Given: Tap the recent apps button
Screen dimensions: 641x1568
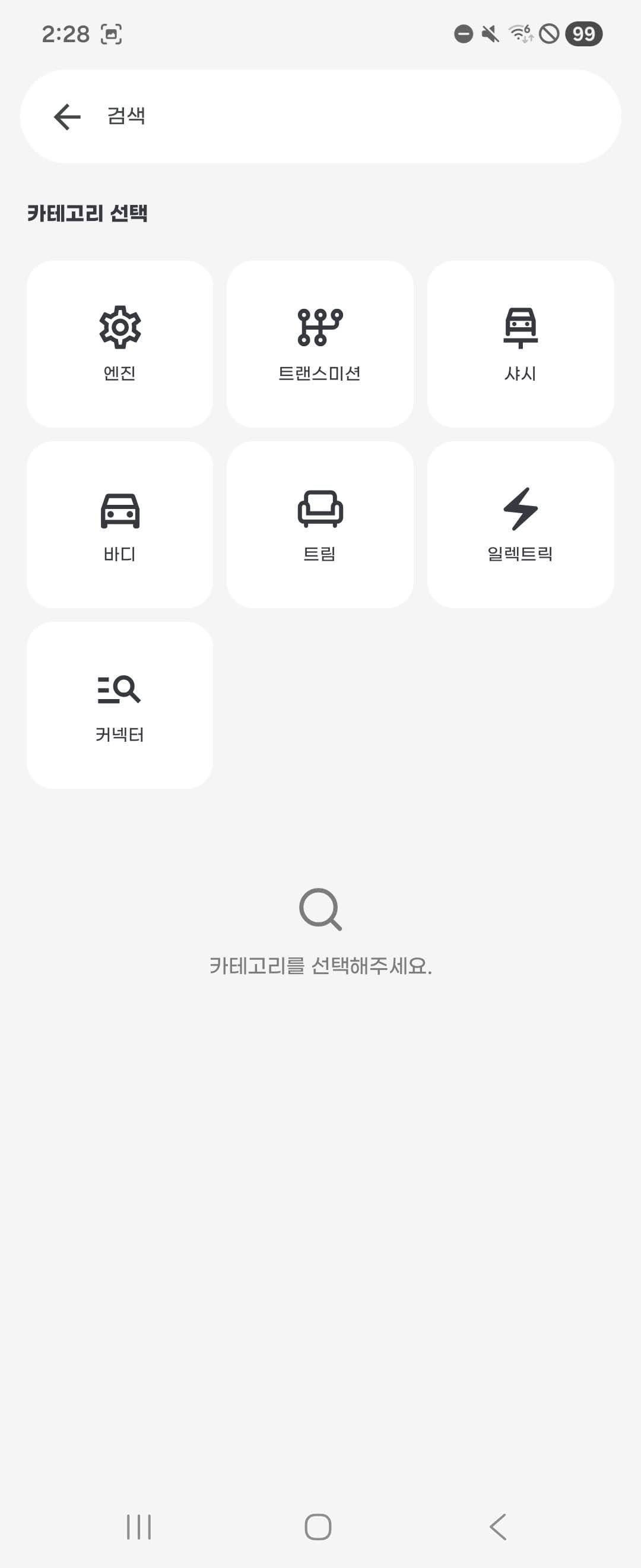Looking at the screenshot, I should pyautogui.click(x=139, y=1526).
